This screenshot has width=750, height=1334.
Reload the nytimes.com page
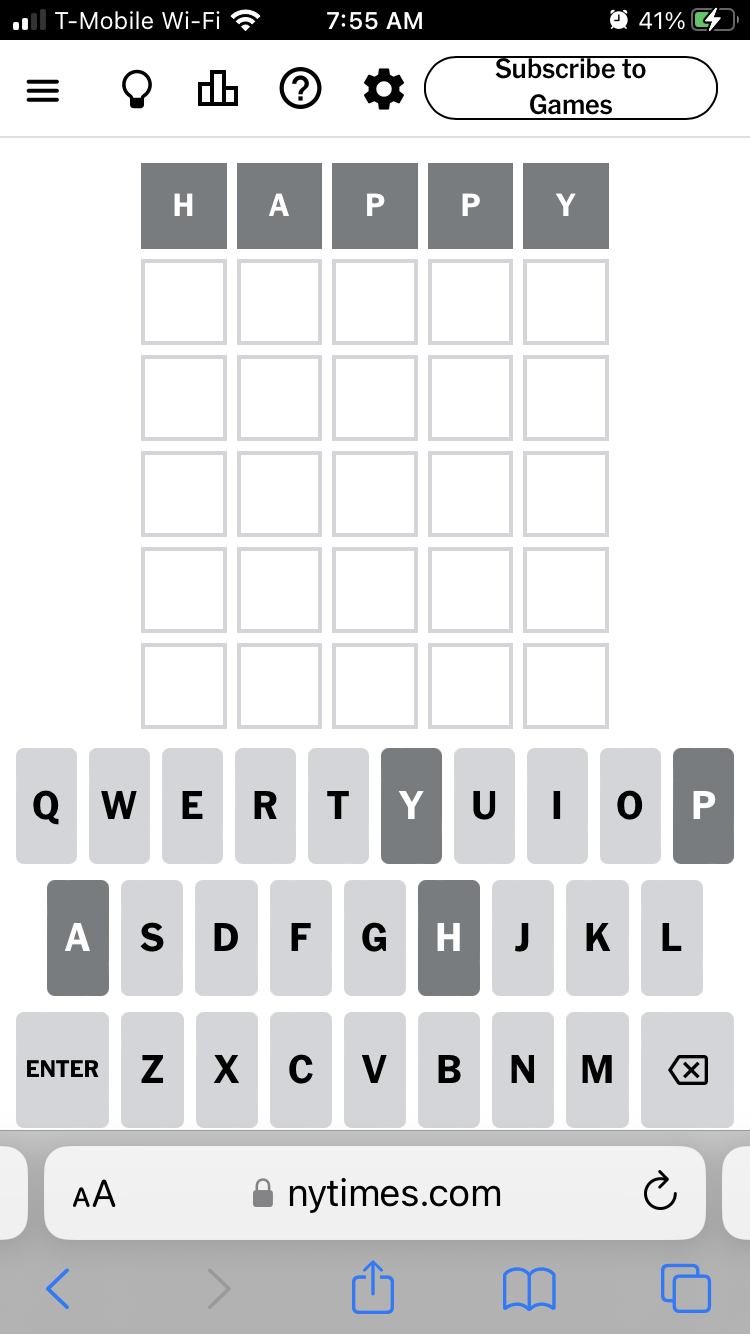coord(660,1192)
